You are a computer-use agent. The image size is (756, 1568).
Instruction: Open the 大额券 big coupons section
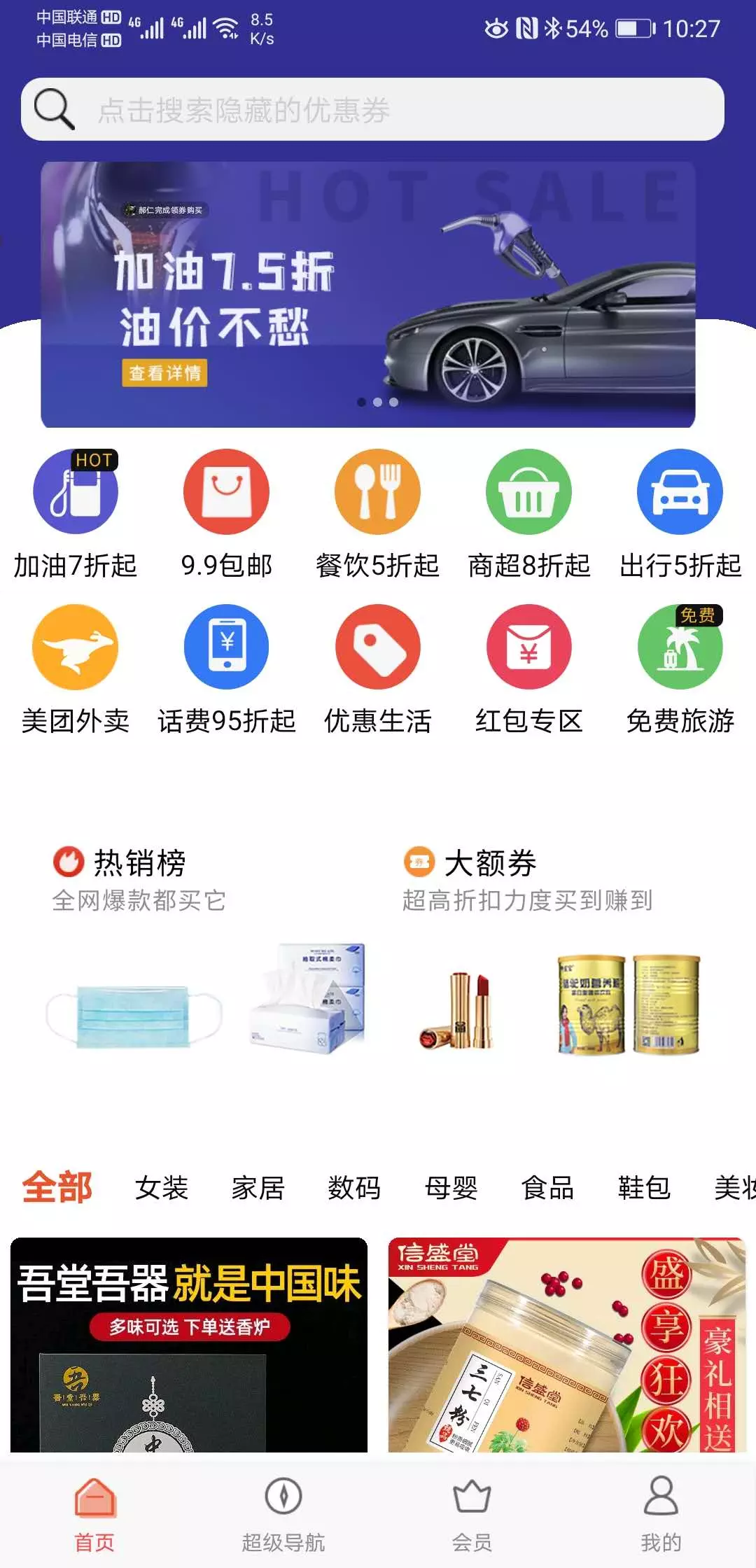[490, 863]
